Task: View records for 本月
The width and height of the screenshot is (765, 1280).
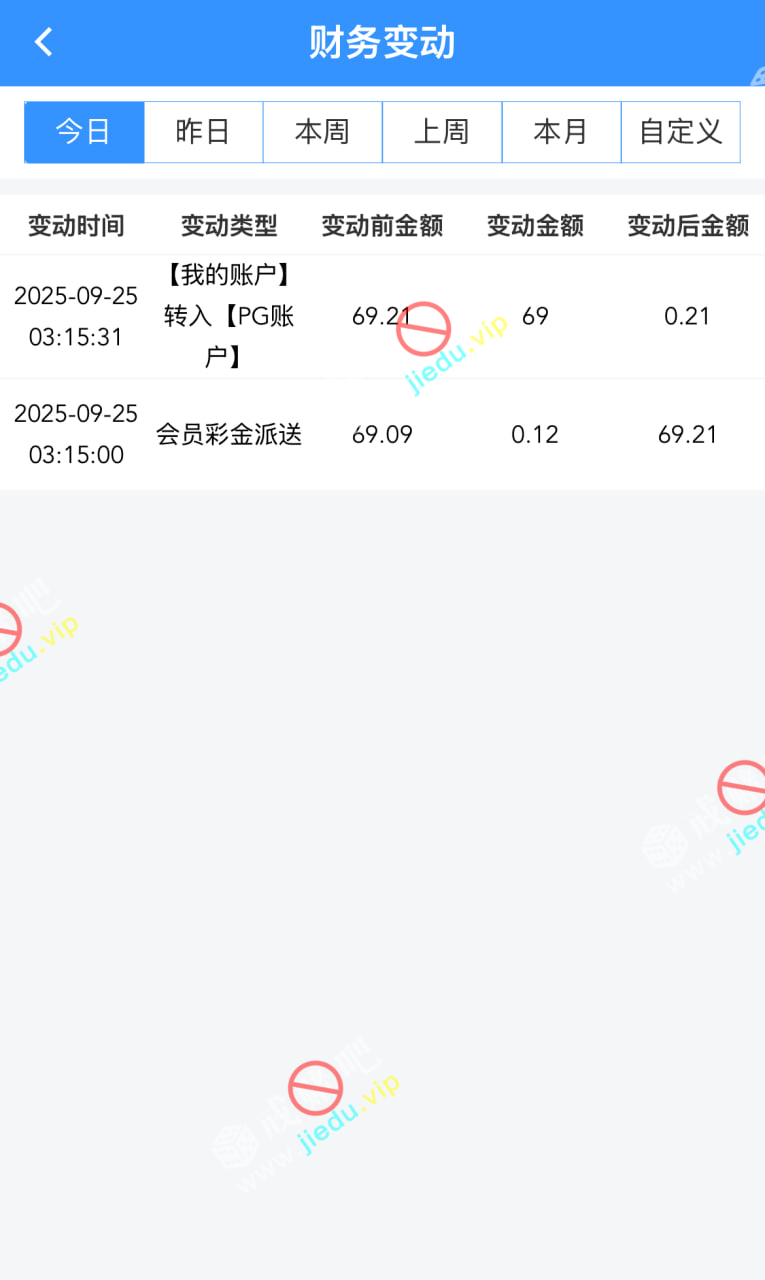Action: (561, 132)
